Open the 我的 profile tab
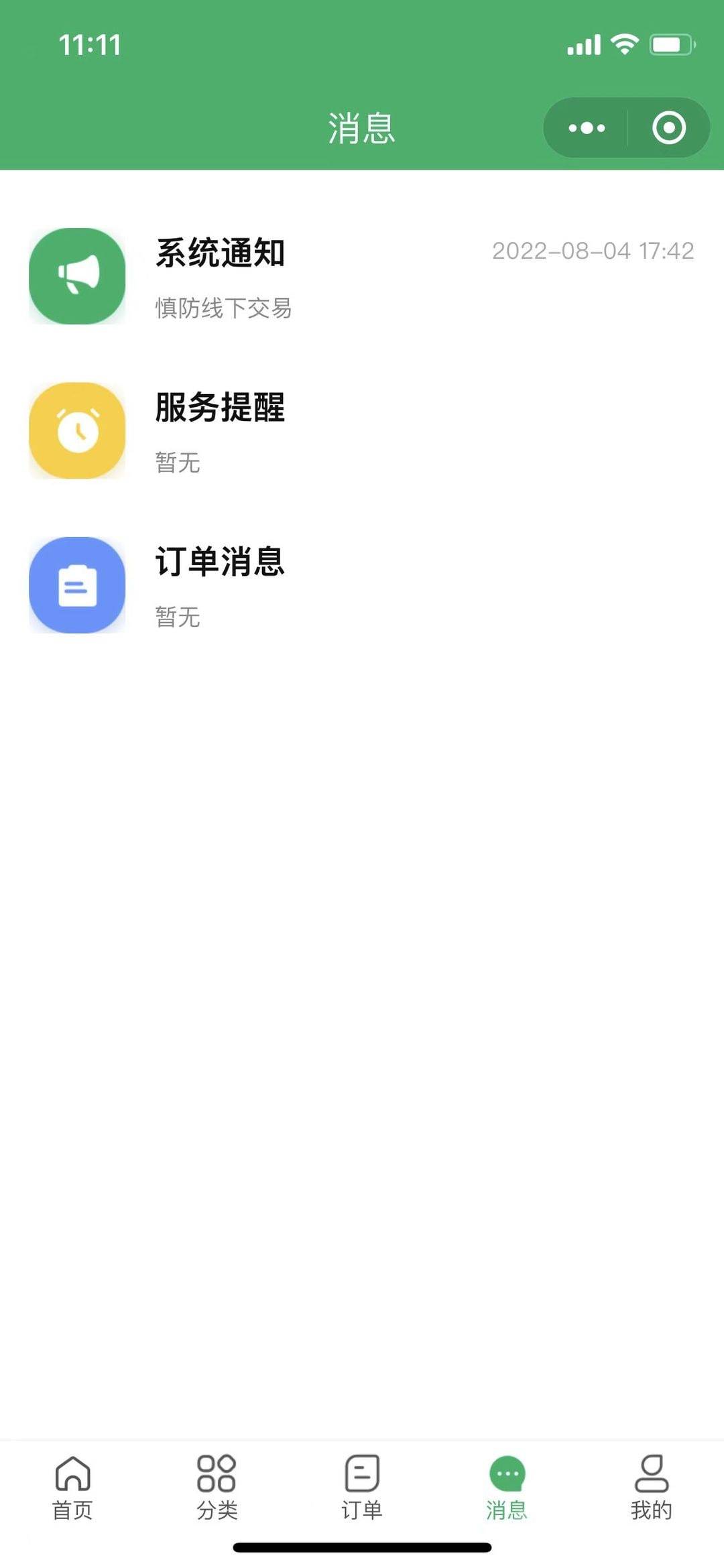 click(651, 1487)
